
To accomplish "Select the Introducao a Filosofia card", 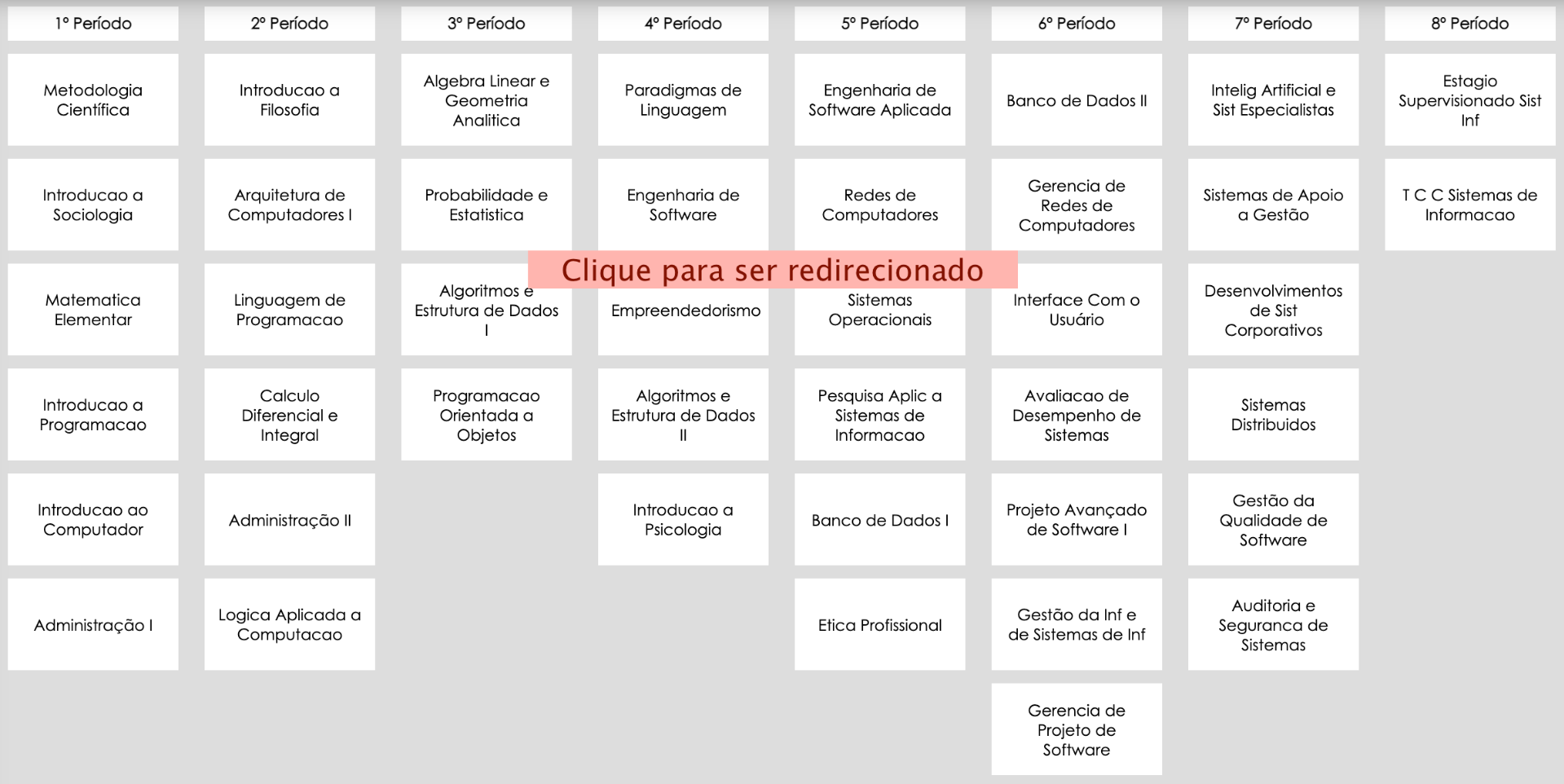I will (289, 100).
